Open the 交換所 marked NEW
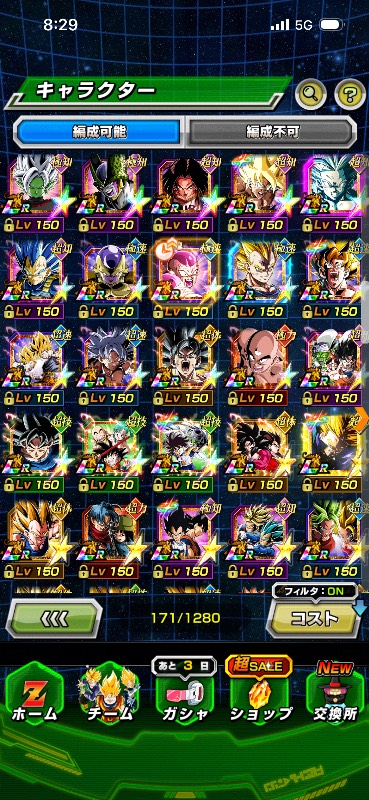369x800 pixels. click(x=335, y=700)
